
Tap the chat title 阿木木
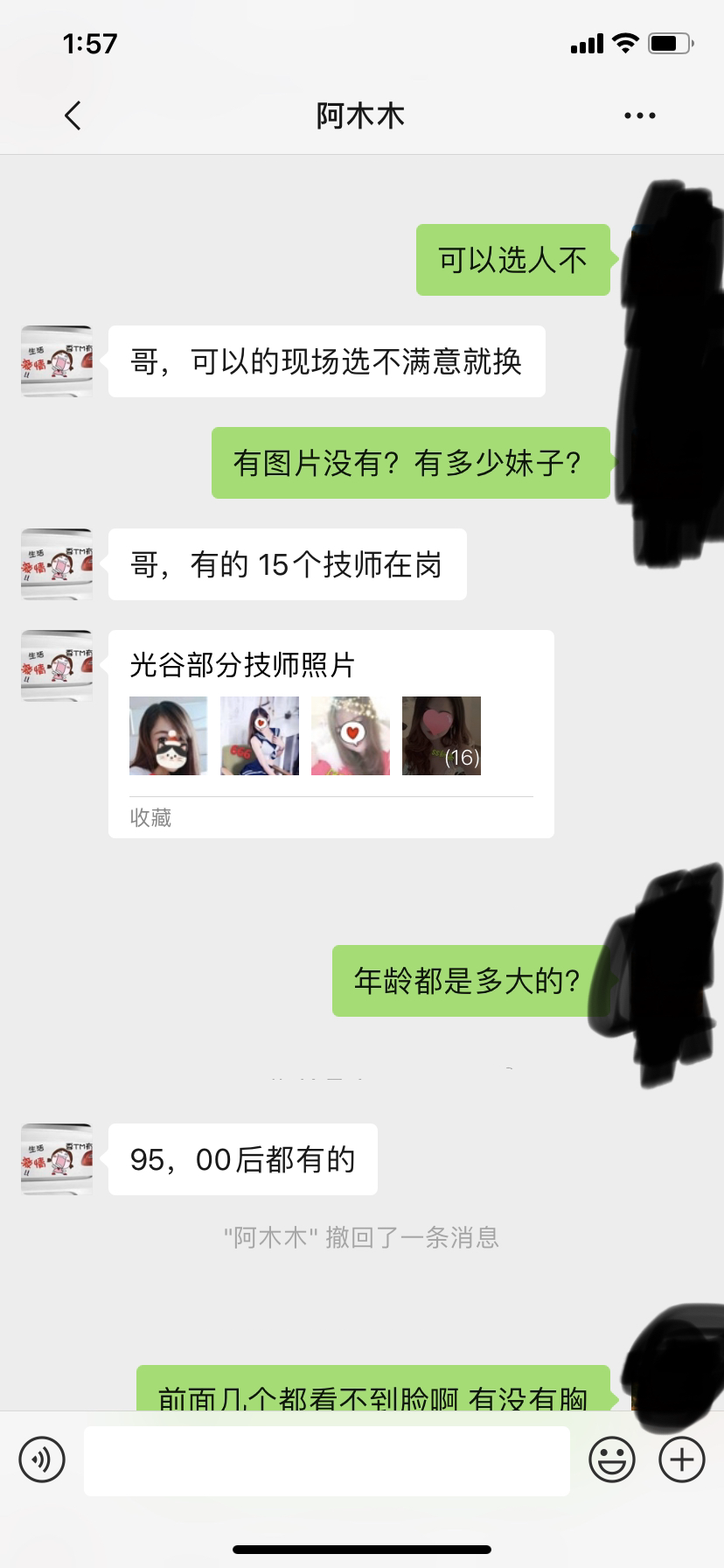tap(361, 115)
